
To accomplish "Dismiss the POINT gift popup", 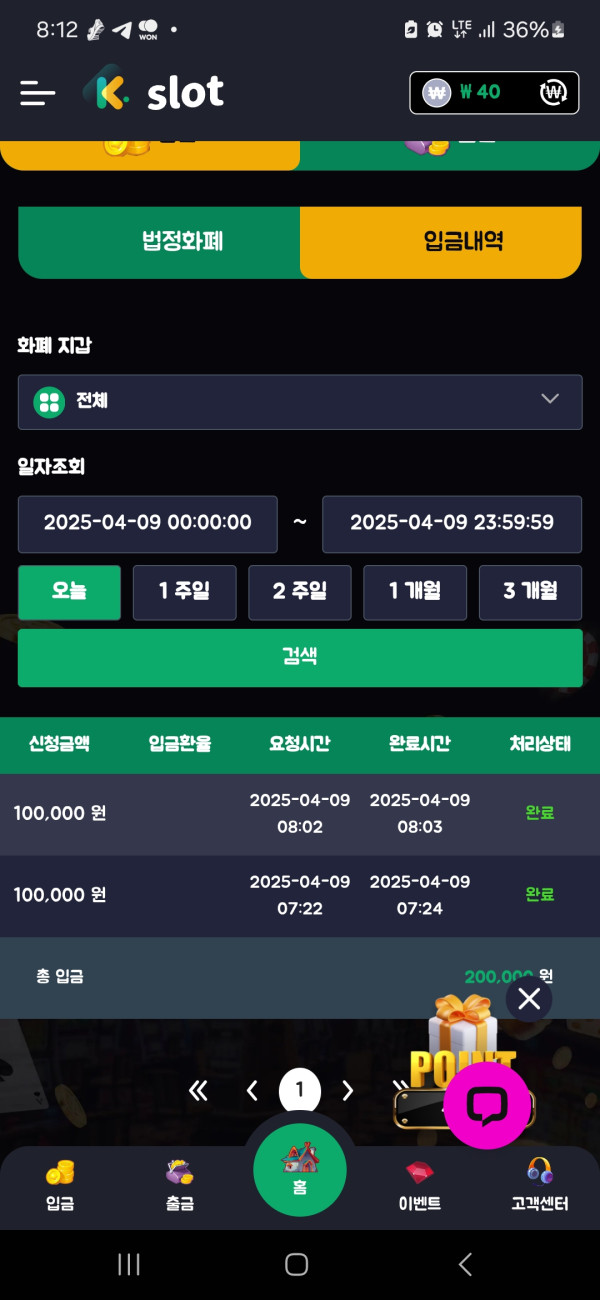I will click(529, 998).
